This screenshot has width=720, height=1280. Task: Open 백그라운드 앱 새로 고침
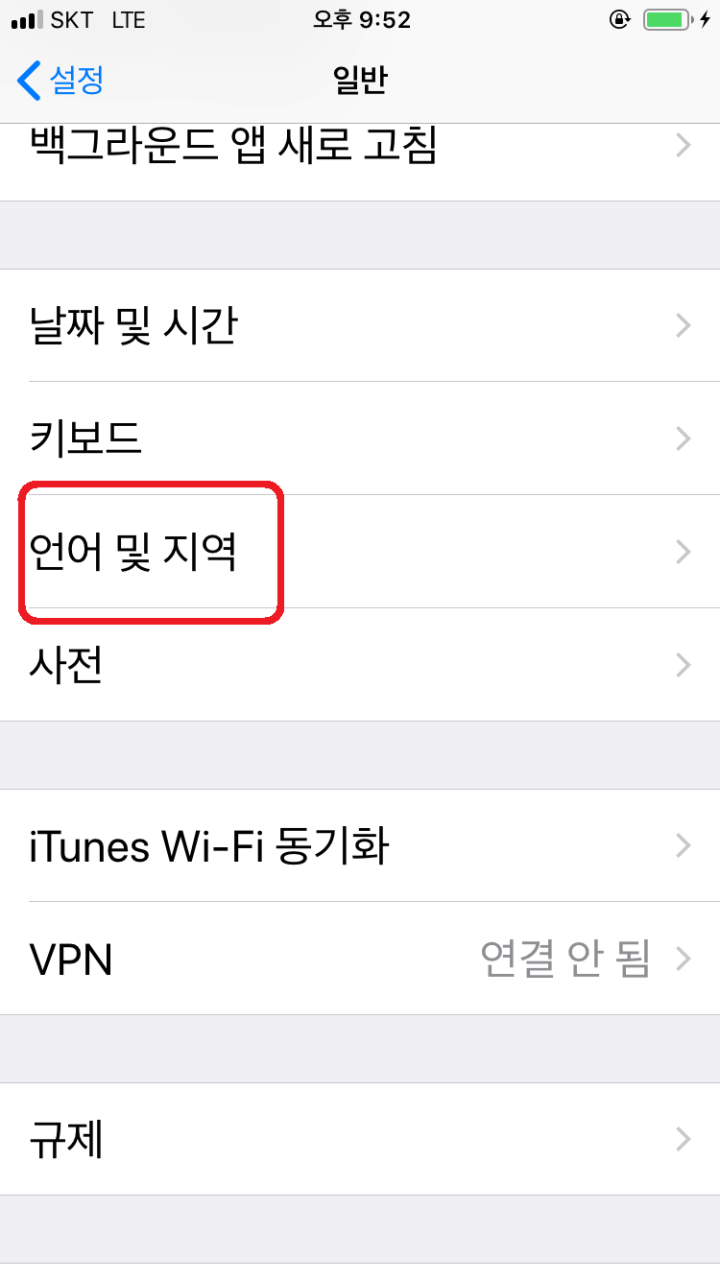point(360,148)
